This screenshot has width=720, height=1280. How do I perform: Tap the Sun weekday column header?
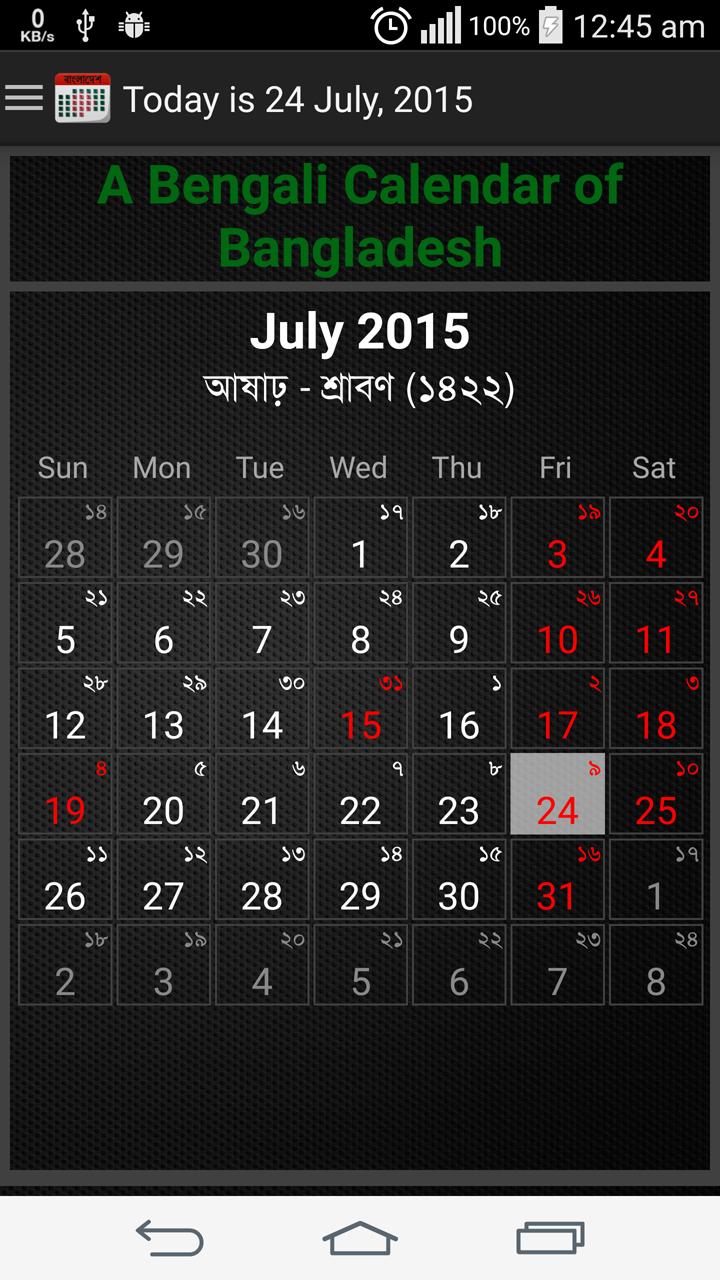(62, 467)
